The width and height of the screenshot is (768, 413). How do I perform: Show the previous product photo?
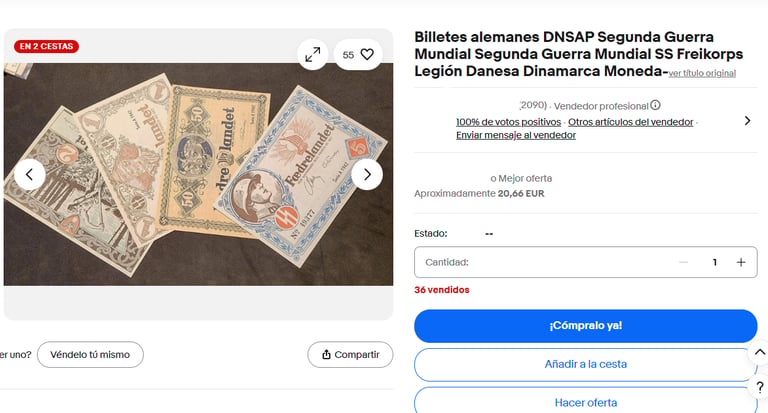[29, 174]
